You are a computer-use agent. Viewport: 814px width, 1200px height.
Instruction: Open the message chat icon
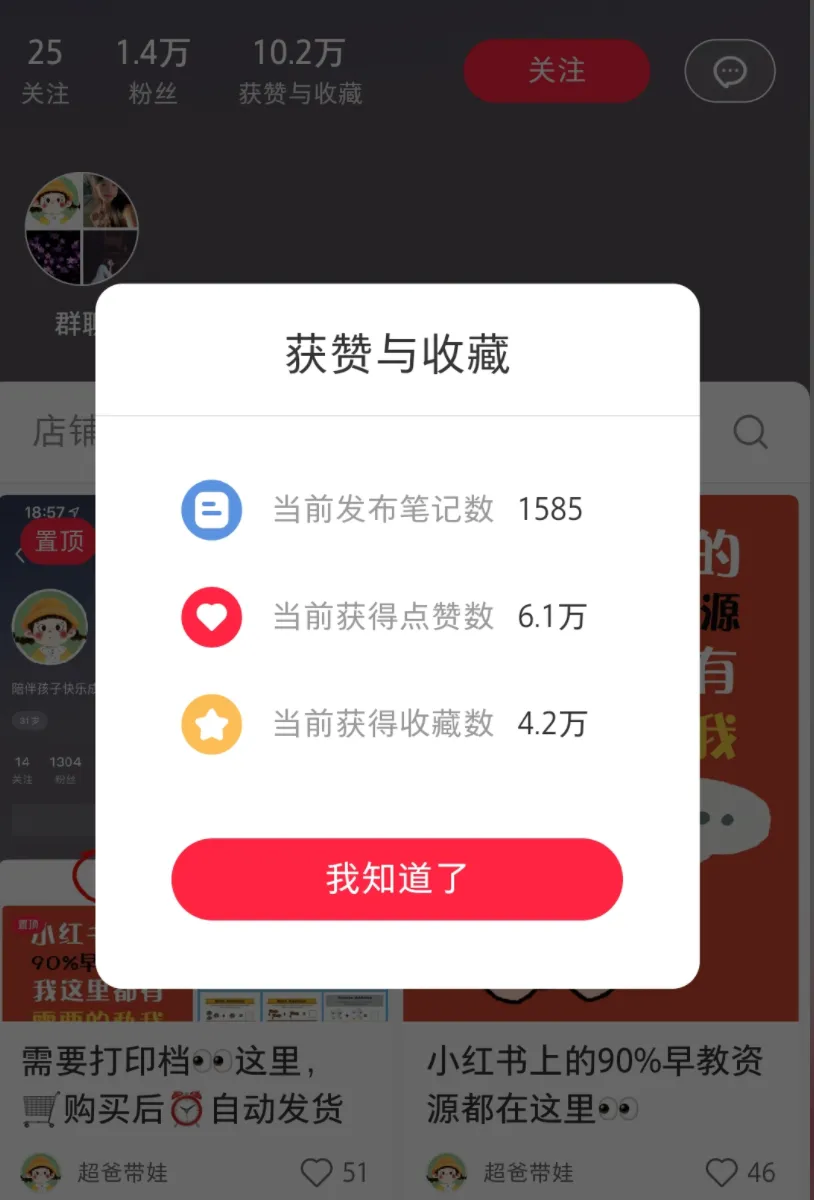729,71
